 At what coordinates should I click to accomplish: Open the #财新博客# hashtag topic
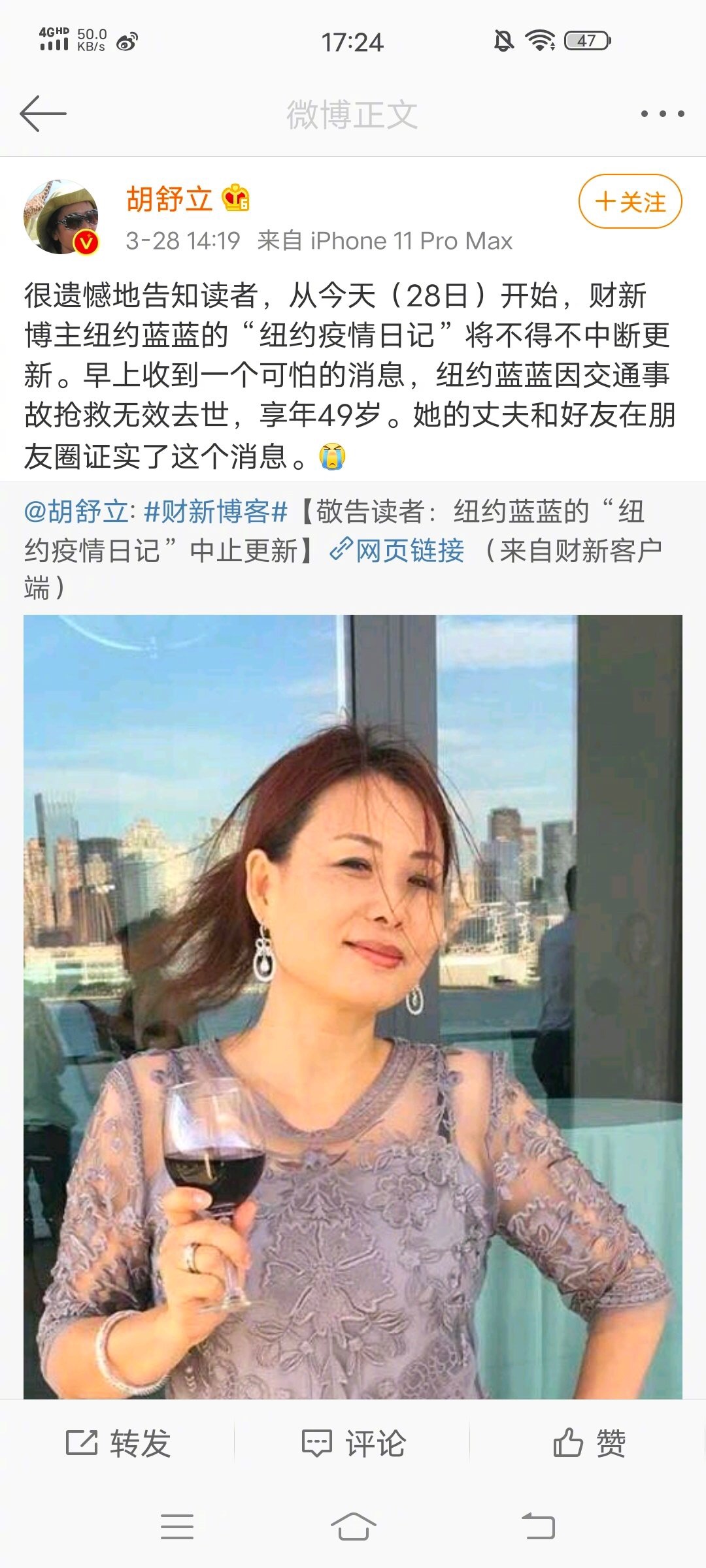click(x=216, y=511)
